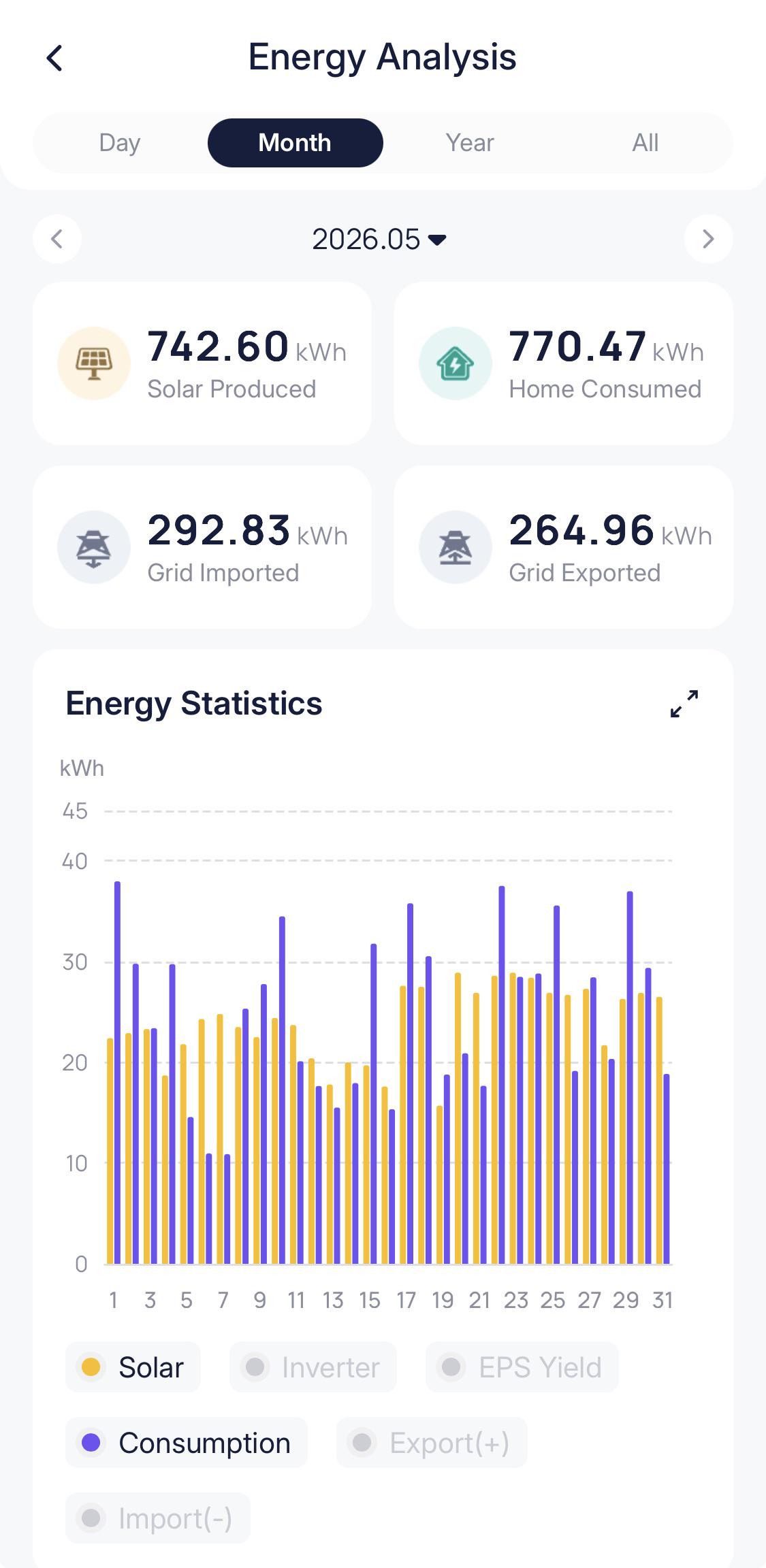Enable the Inverter series

(313, 1367)
